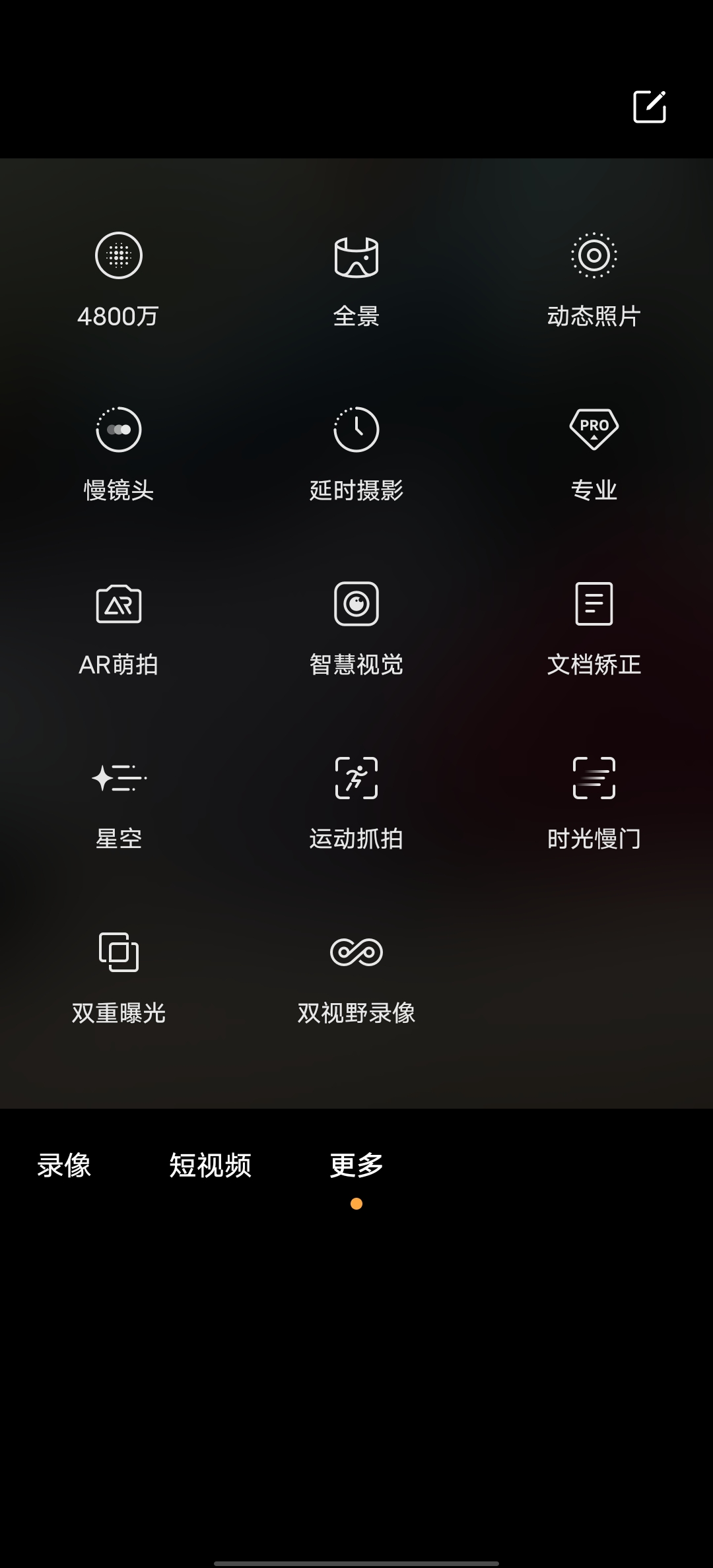713x1568 pixels.
Task: Enable 运动抓拍 sports capture mode
Action: pyautogui.click(x=356, y=802)
